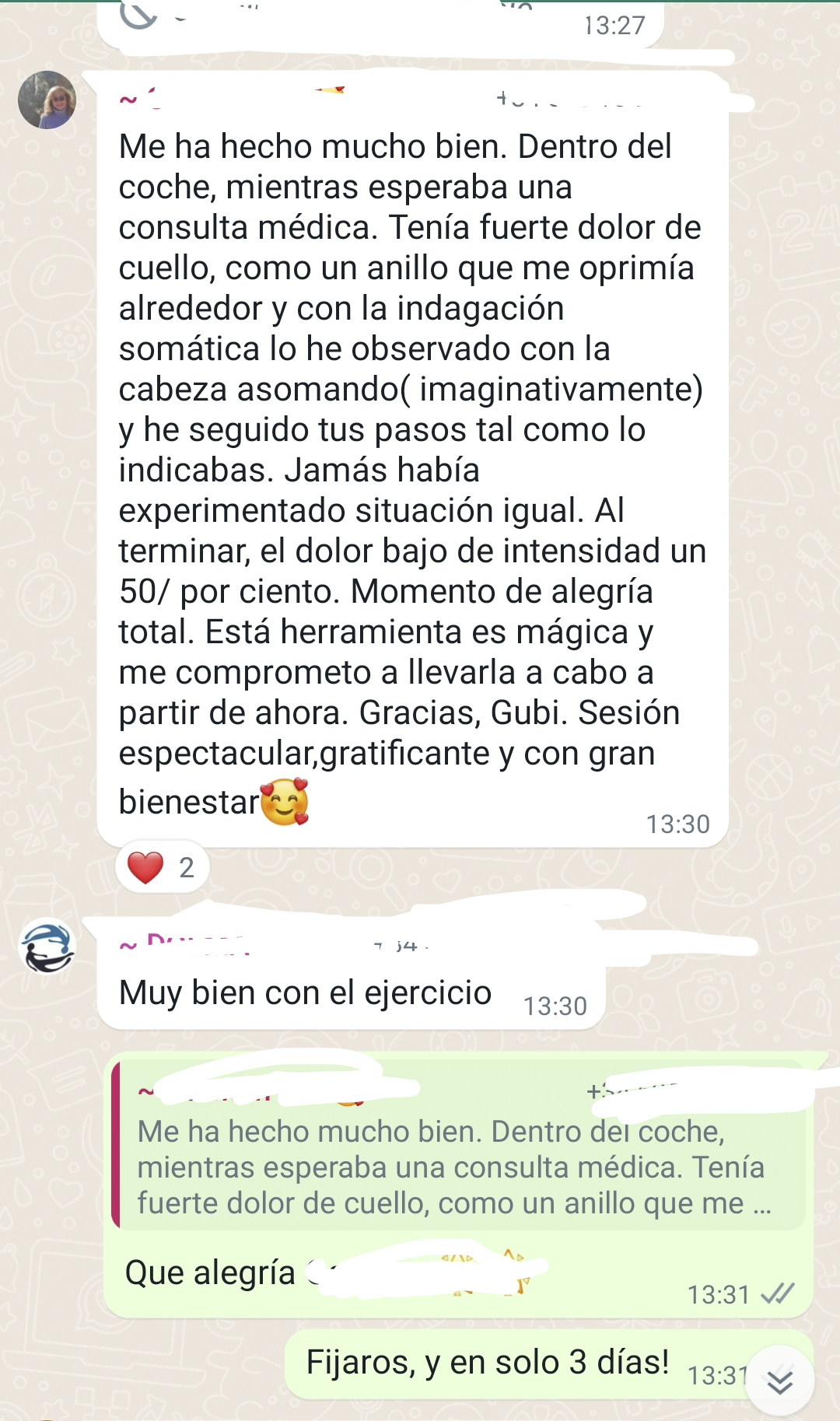The width and height of the screenshot is (840, 1421).
Task: Open the heart reactions on the long message
Action: (162, 867)
